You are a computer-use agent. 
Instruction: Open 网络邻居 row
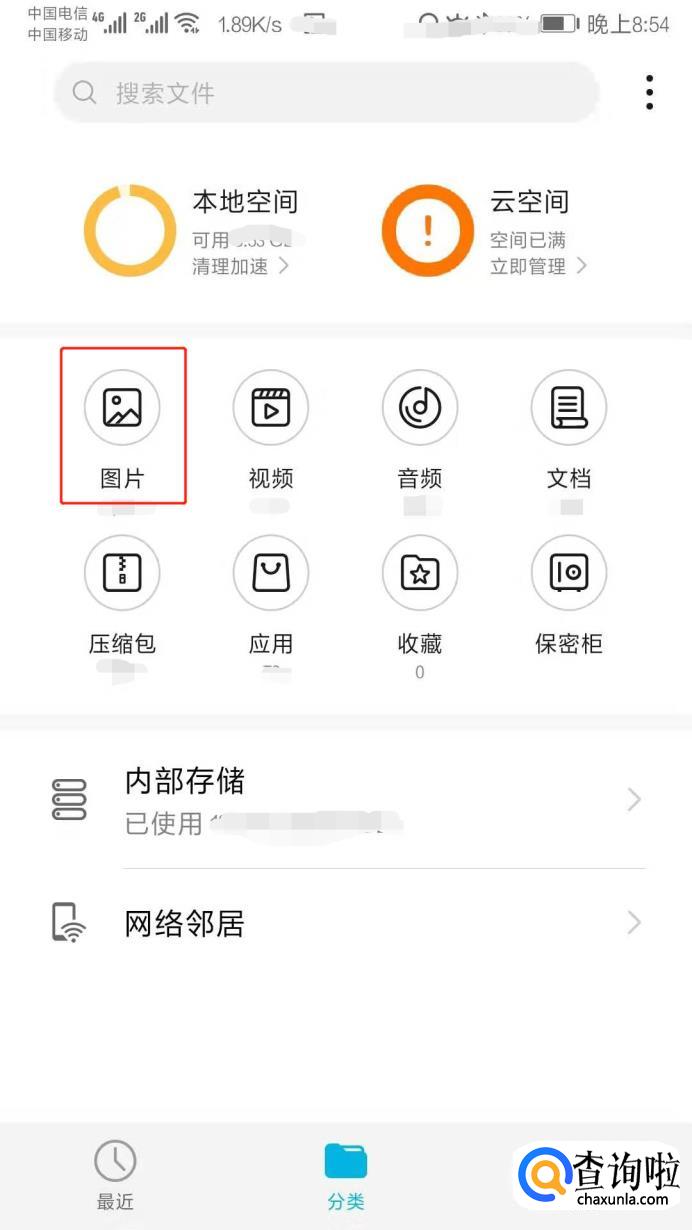click(x=346, y=922)
